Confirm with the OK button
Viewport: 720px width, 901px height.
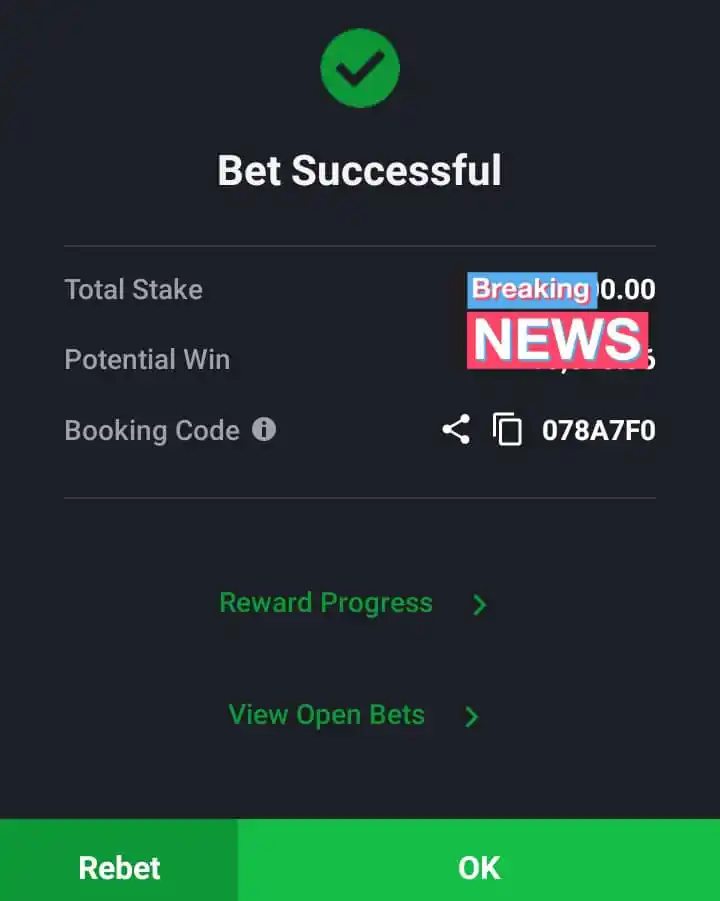479,866
